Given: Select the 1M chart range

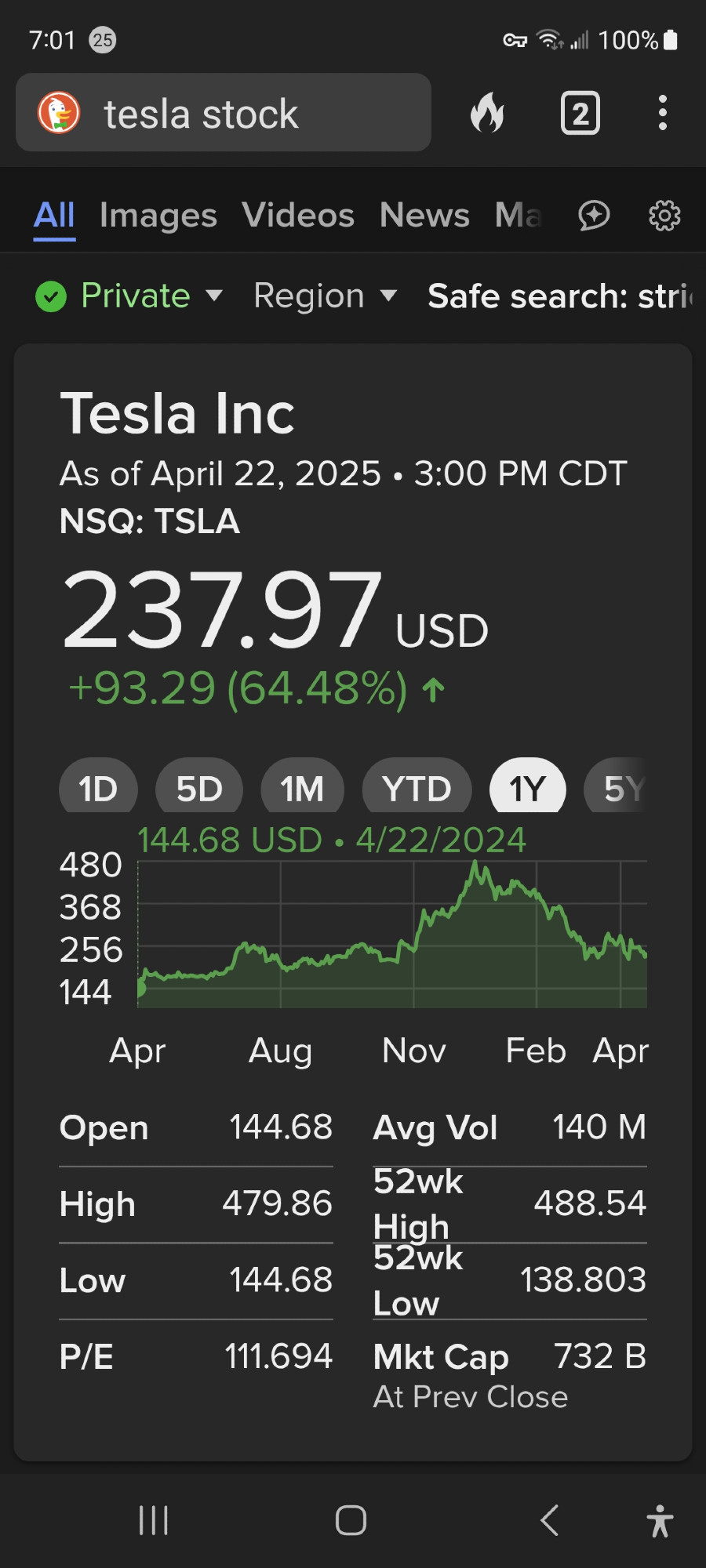Looking at the screenshot, I should (302, 787).
